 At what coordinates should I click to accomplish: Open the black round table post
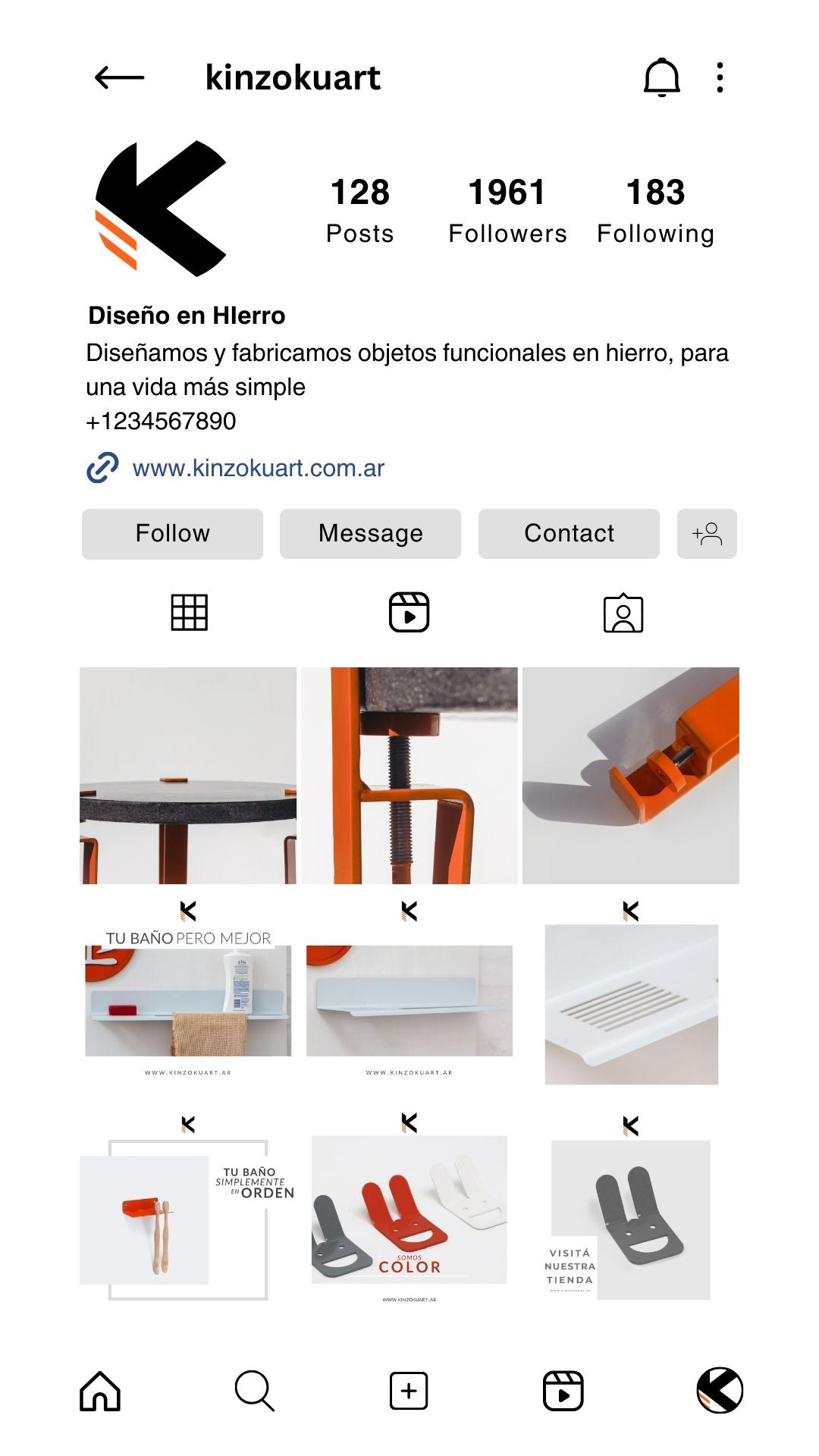(x=188, y=776)
